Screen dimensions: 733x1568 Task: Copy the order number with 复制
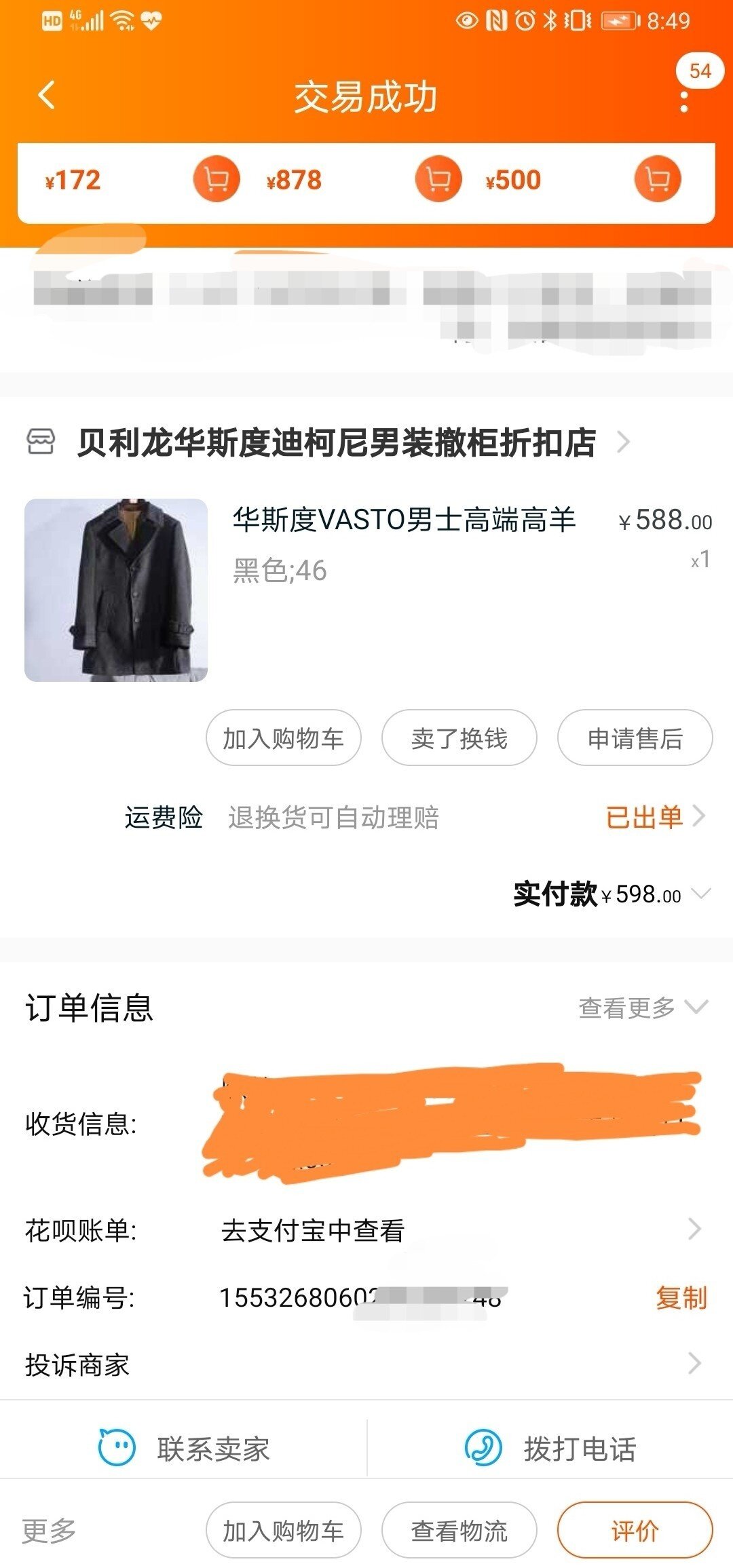pos(681,1297)
